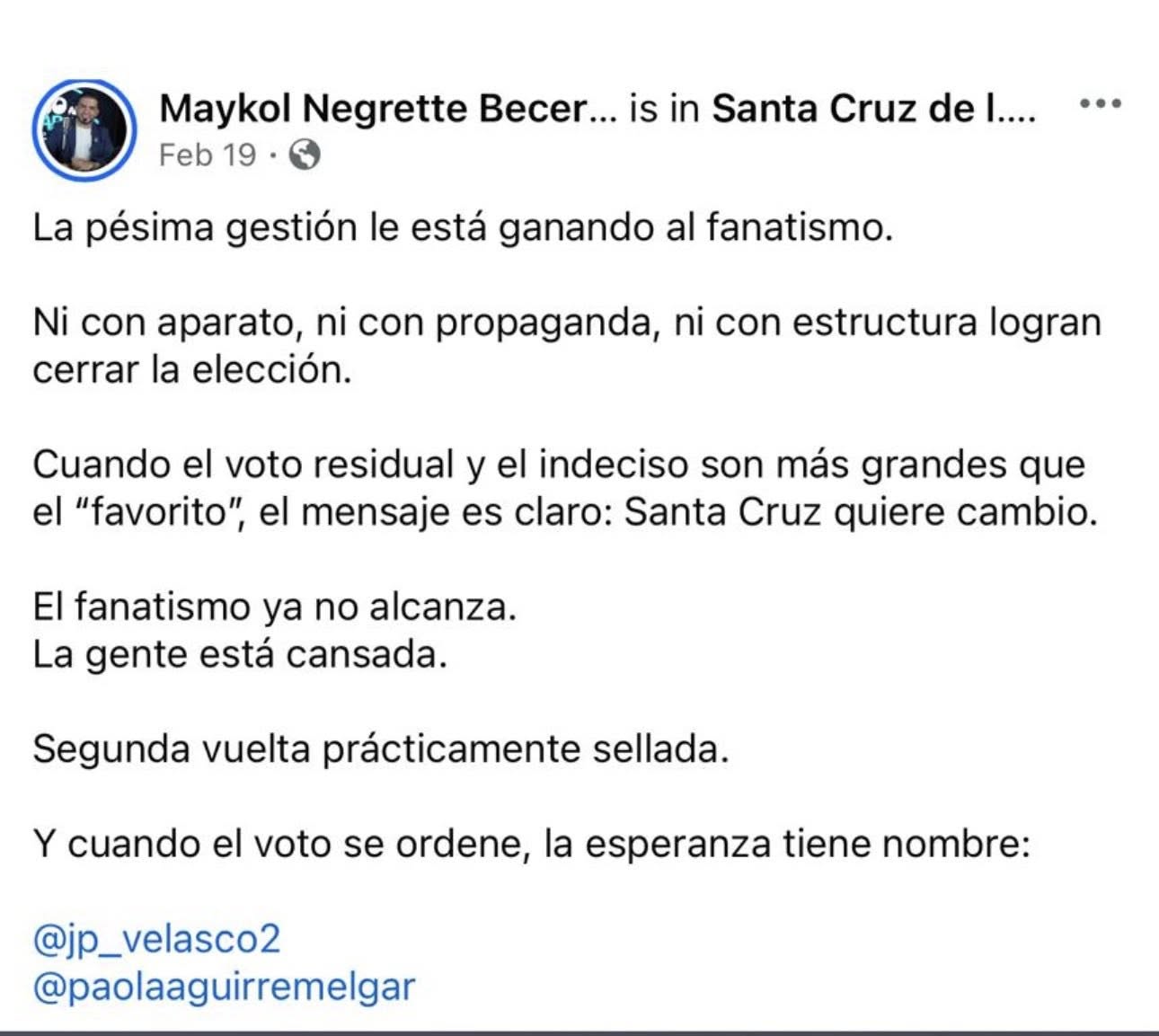Open the @paolaaguirremelgar mention
The height and width of the screenshot is (1036, 1159).
point(224,987)
